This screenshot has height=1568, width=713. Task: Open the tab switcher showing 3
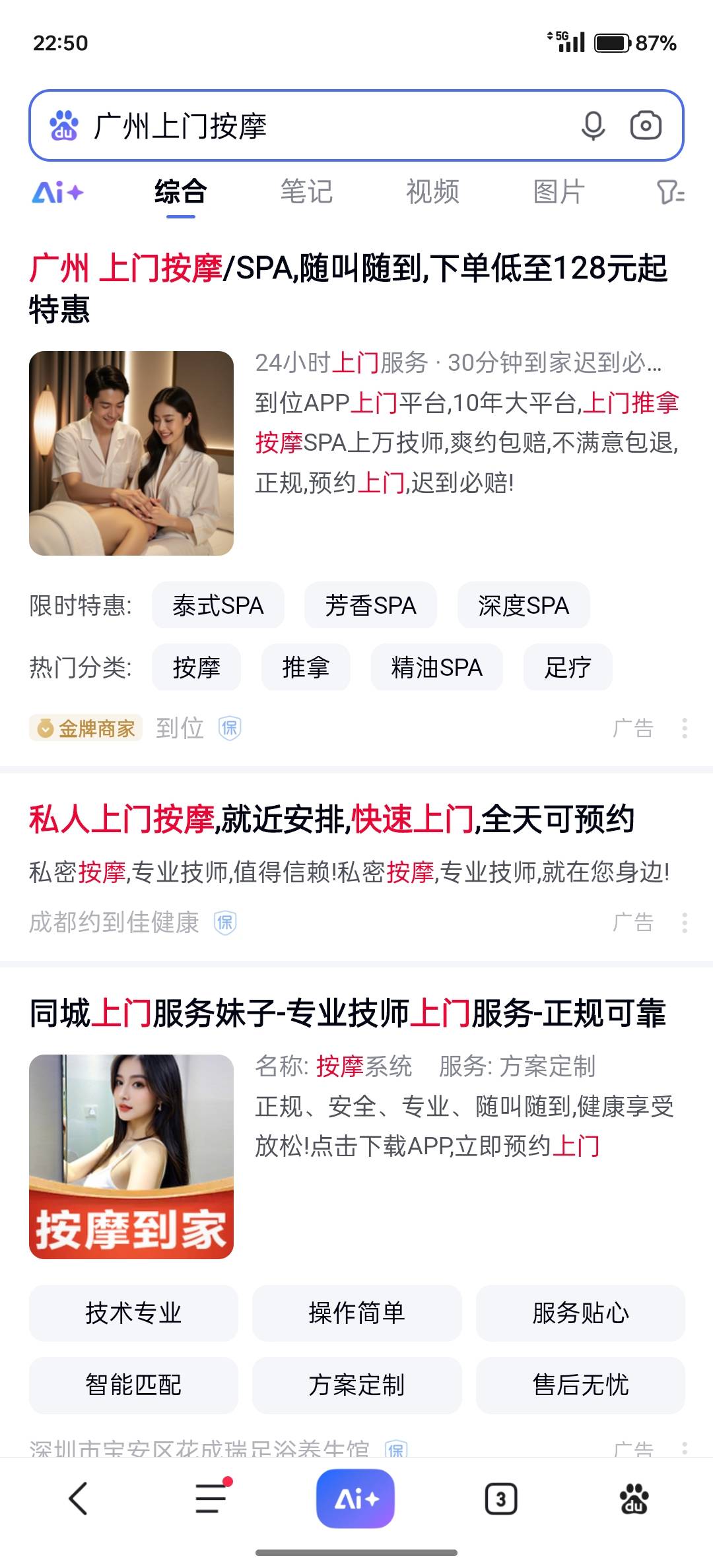(x=500, y=1499)
